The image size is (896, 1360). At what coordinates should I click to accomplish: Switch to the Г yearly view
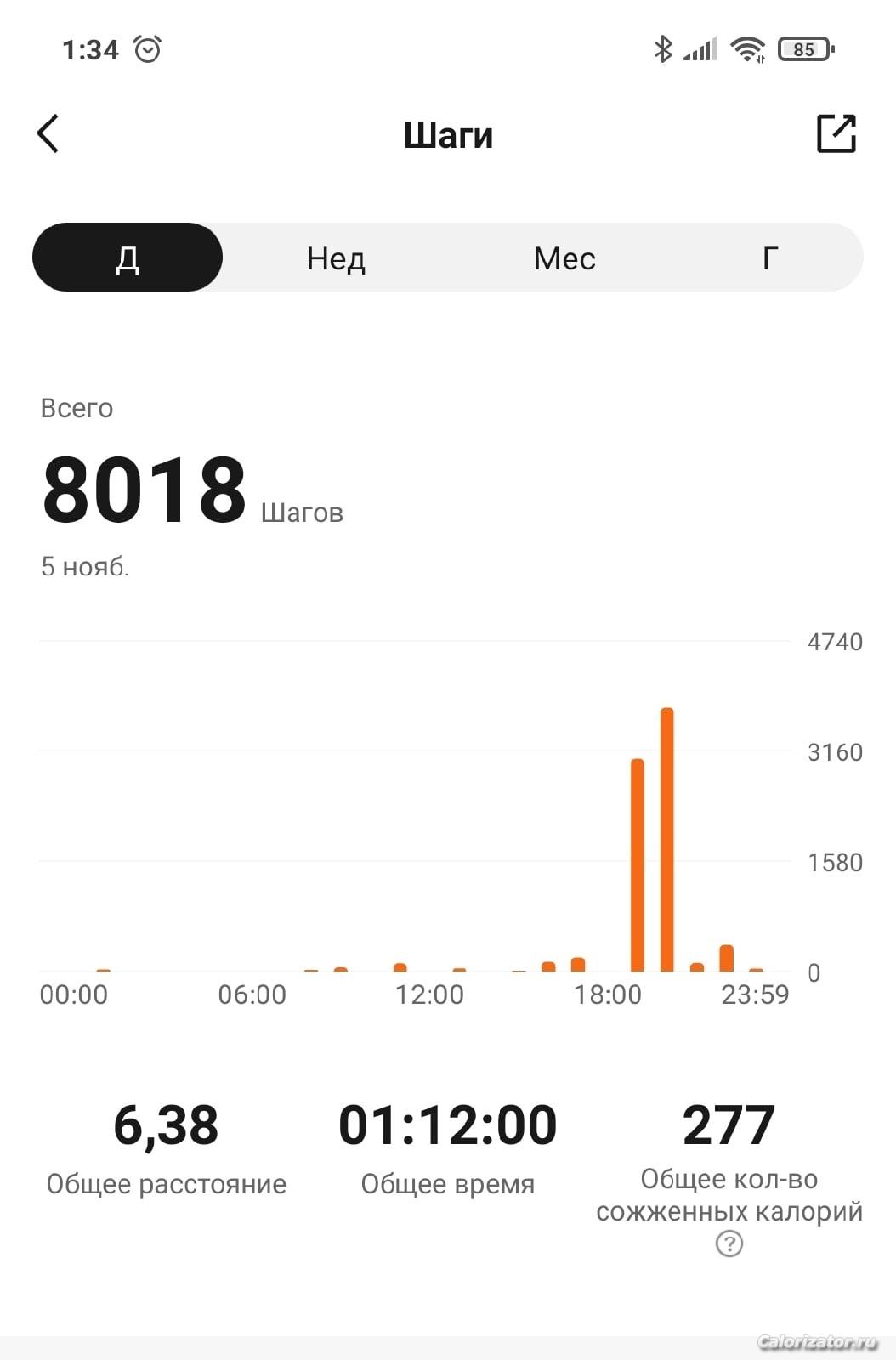(769, 258)
